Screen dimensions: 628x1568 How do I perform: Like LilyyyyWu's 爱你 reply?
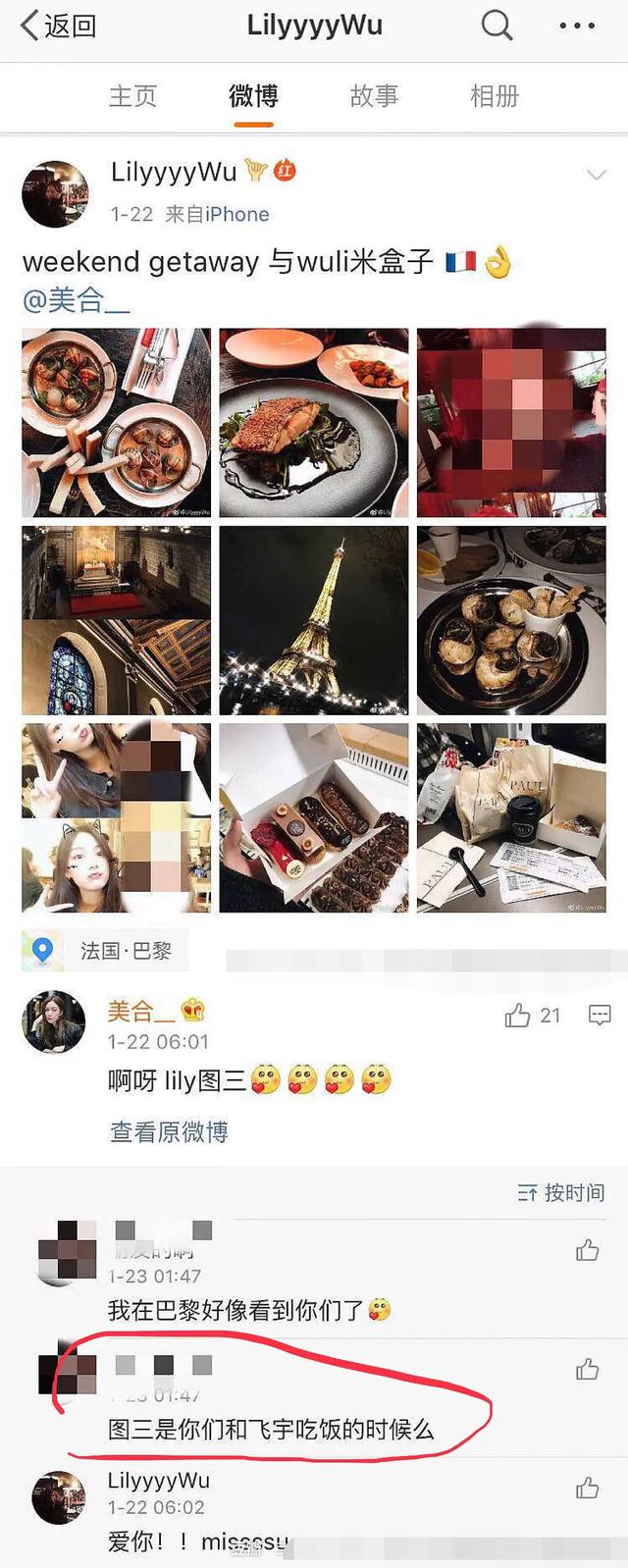click(x=588, y=1489)
